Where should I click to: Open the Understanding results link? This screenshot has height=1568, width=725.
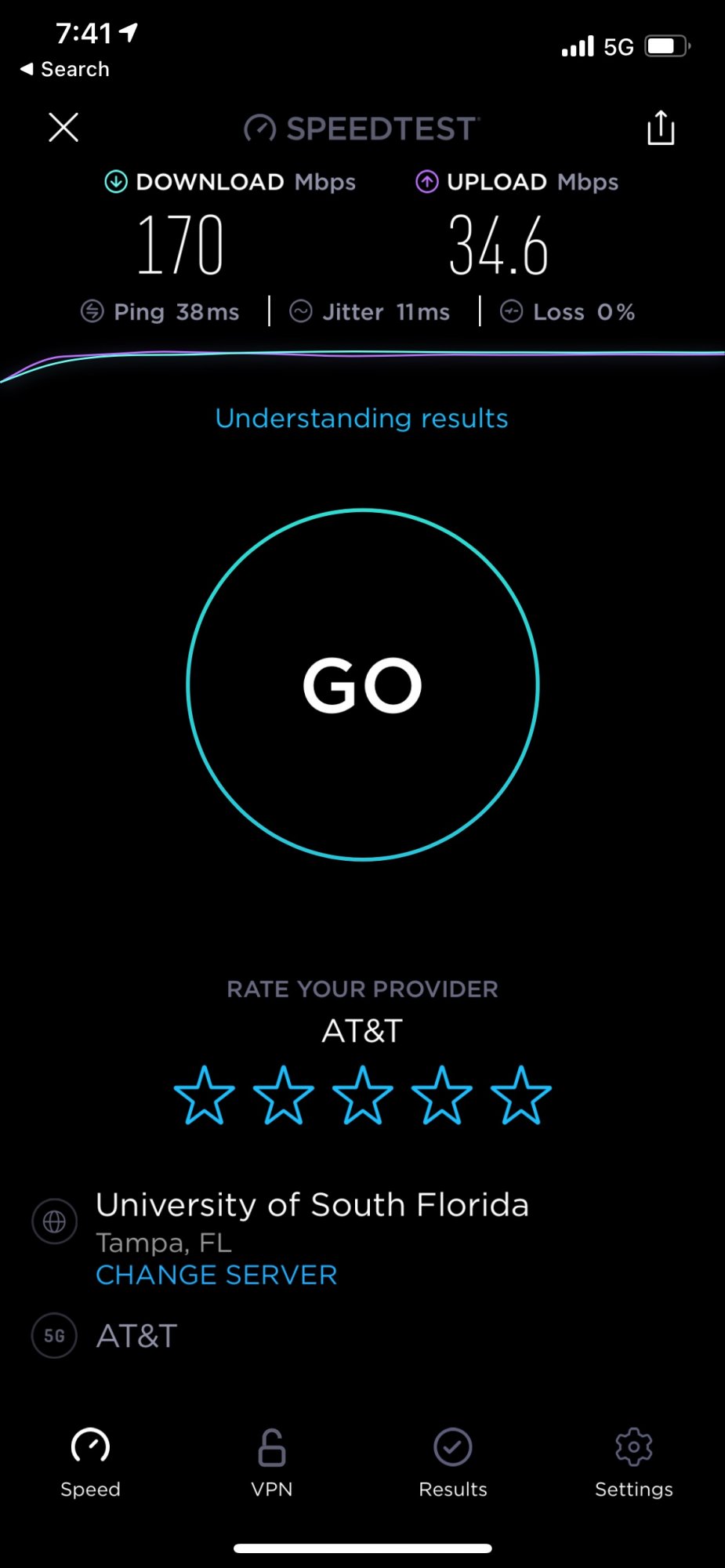362,419
